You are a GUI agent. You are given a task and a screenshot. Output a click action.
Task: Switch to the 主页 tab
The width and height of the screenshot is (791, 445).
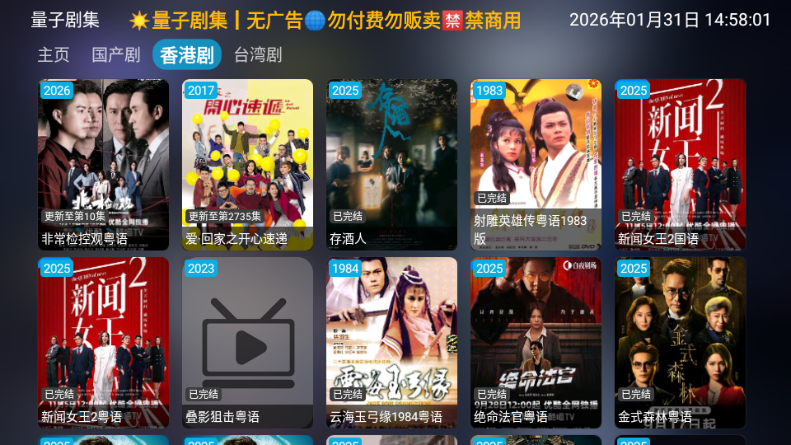click(54, 55)
